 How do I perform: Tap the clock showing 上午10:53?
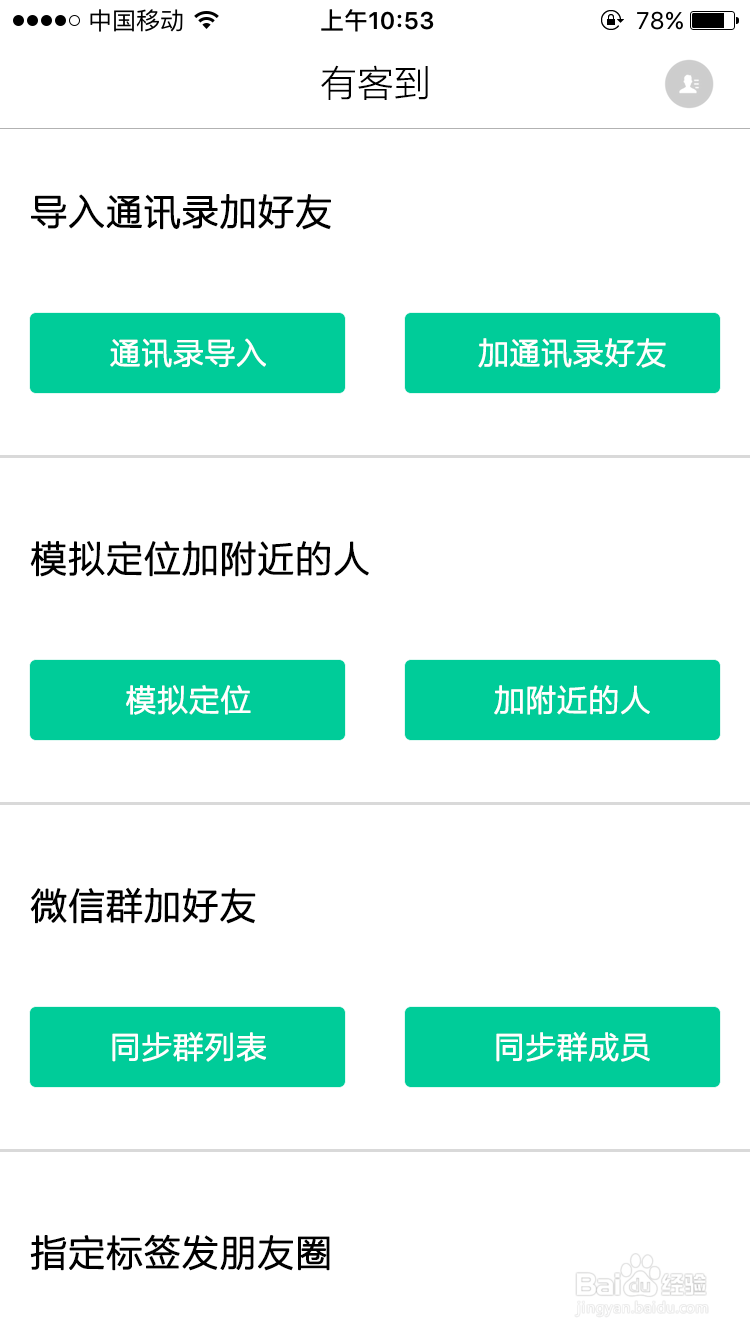(x=377, y=19)
